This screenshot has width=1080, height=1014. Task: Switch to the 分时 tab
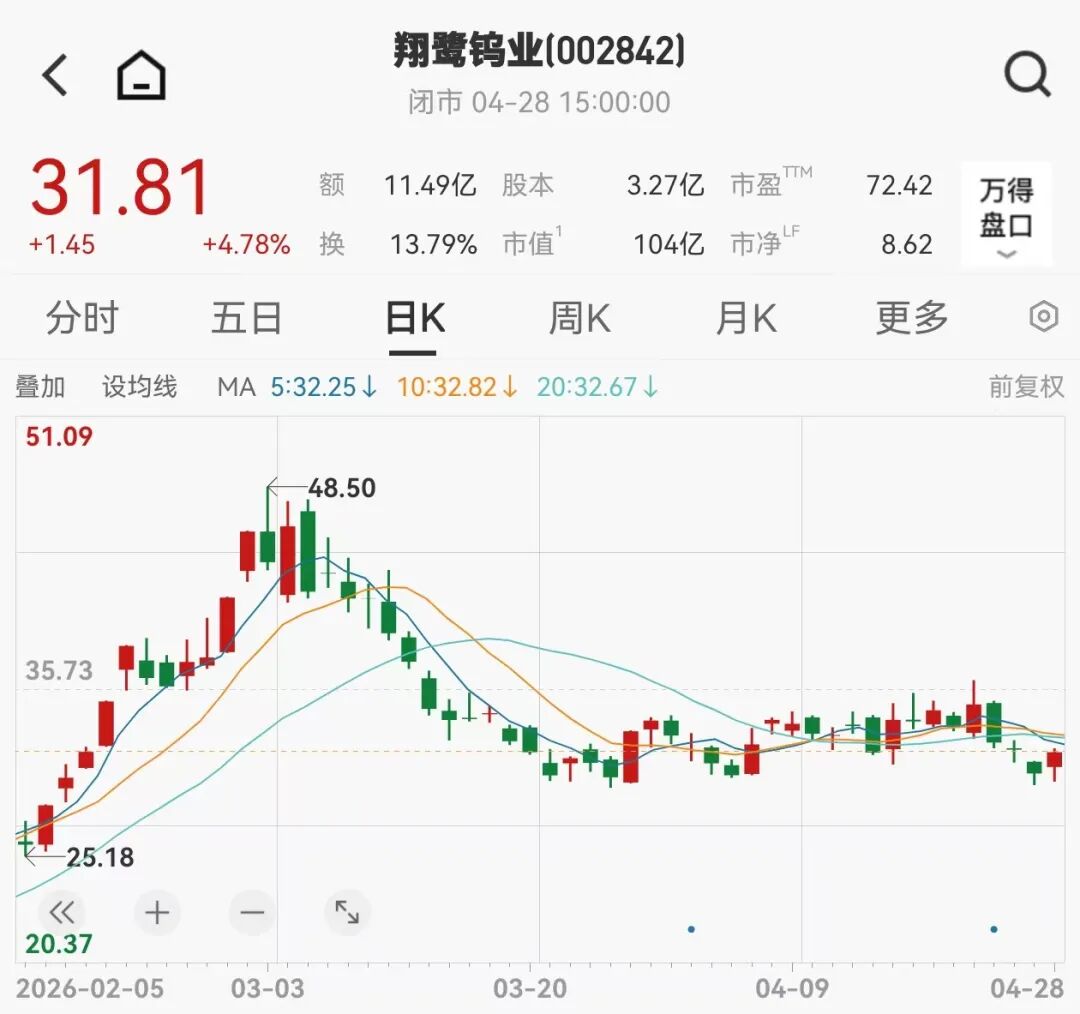pyautogui.click(x=82, y=318)
